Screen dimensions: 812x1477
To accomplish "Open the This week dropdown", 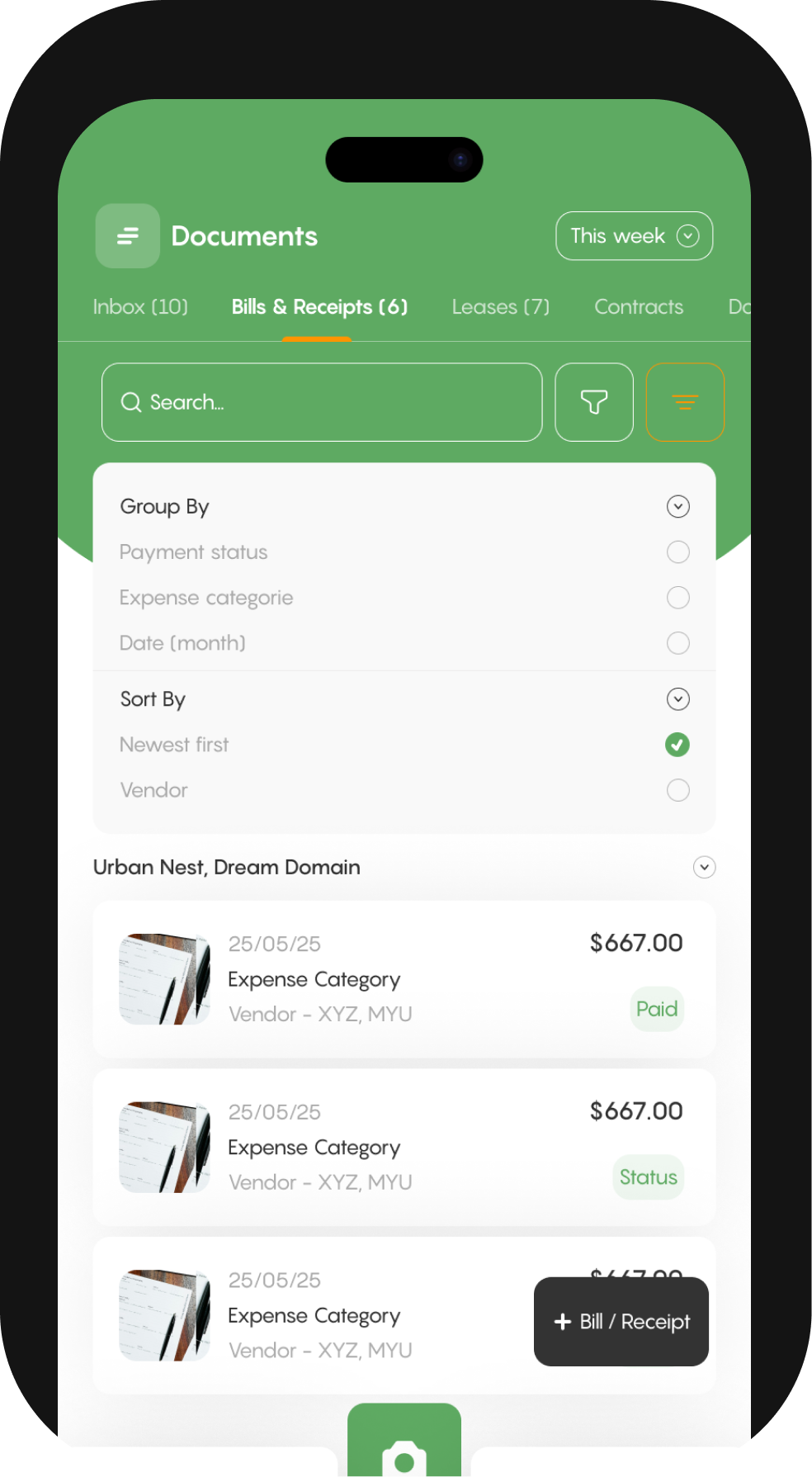I will tap(634, 236).
